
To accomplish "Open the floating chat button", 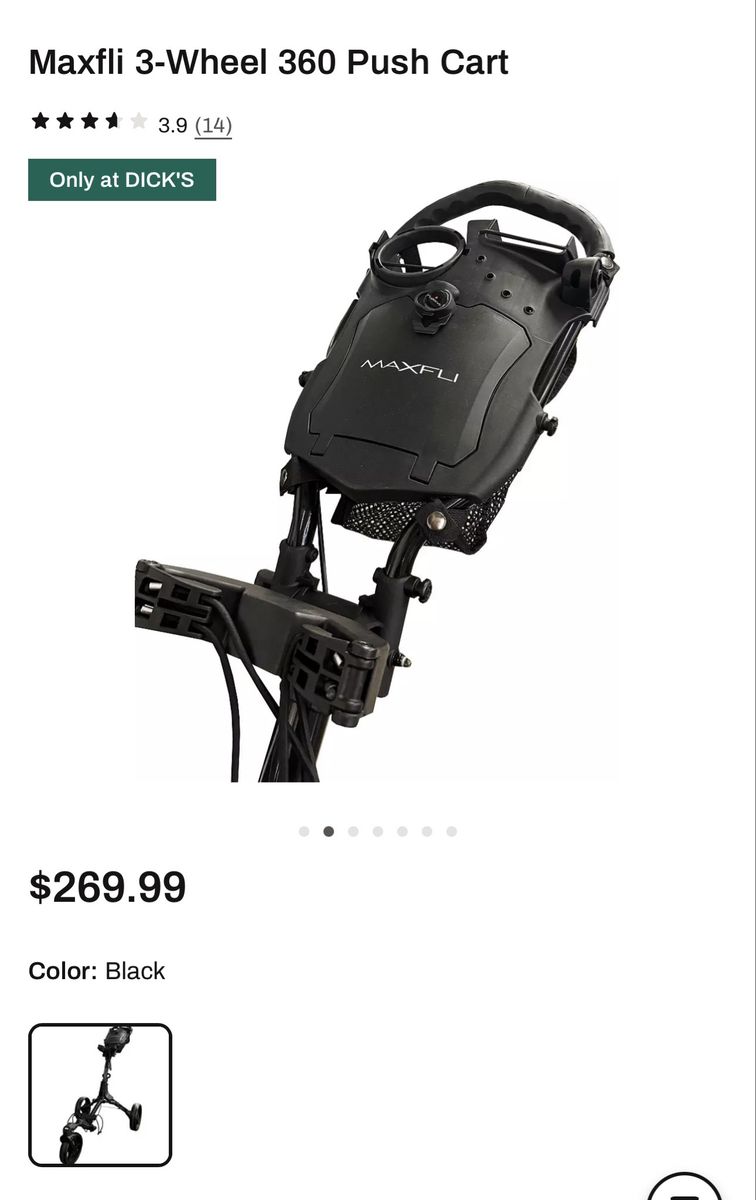I will [685, 1186].
